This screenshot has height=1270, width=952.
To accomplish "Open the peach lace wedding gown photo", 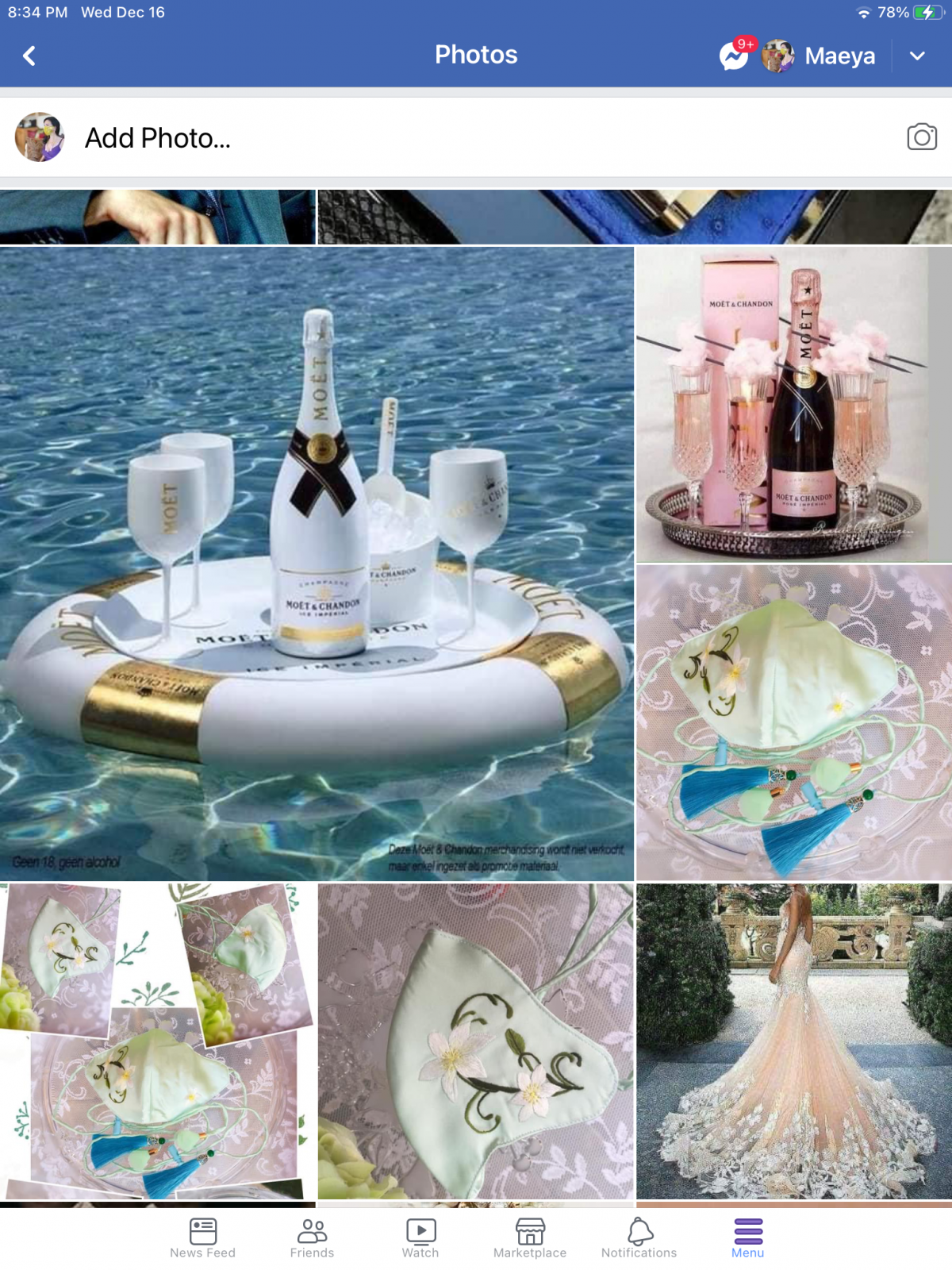I will click(x=793, y=1041).
